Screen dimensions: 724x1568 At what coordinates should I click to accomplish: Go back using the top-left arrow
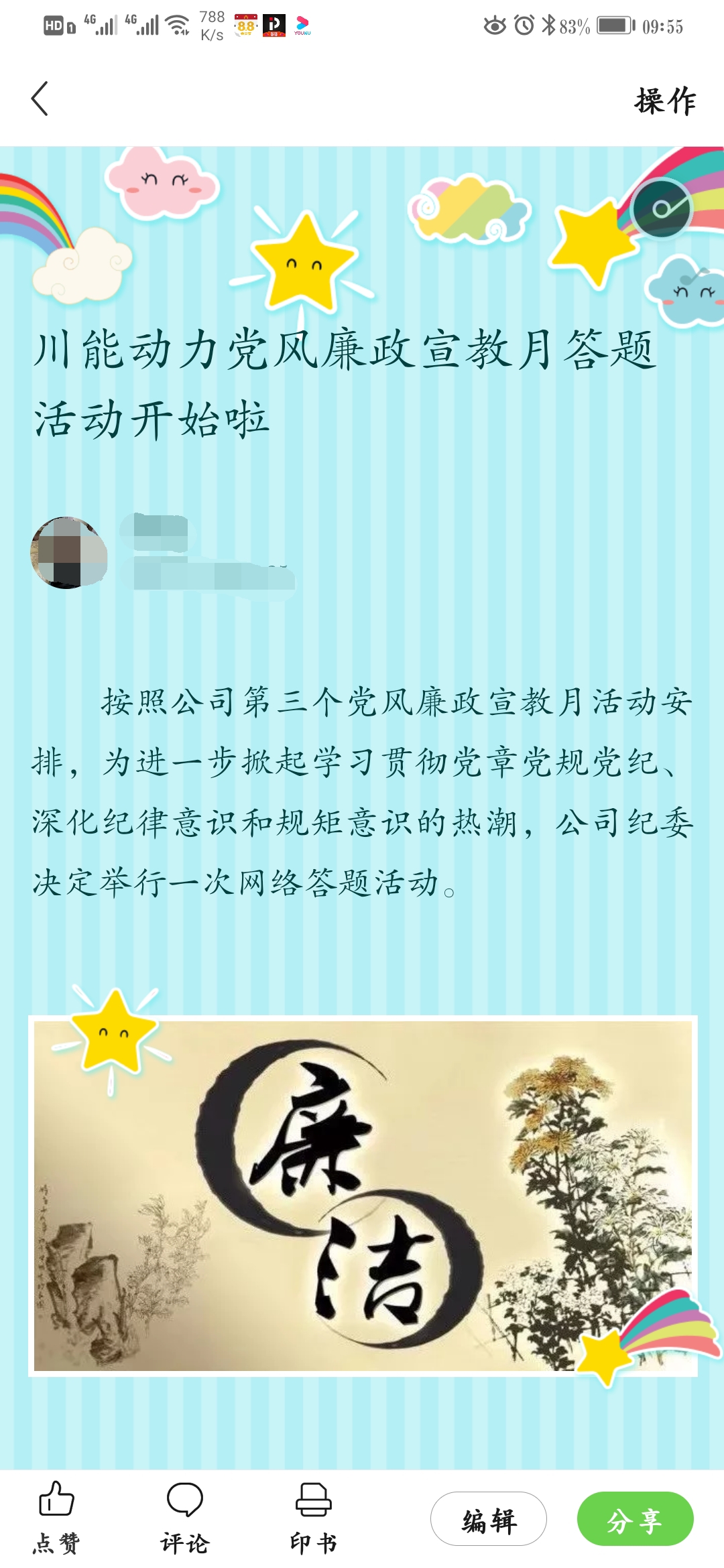(40, 99)
